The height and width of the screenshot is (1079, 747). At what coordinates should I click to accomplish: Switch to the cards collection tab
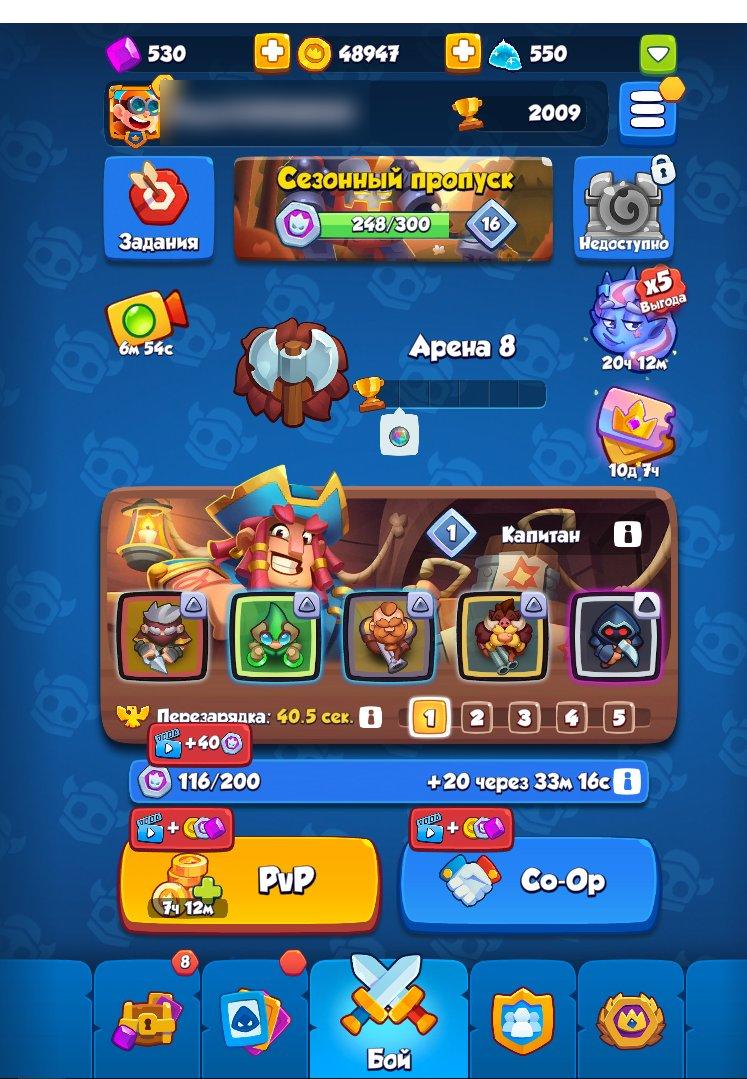(x=255, y=1020)
